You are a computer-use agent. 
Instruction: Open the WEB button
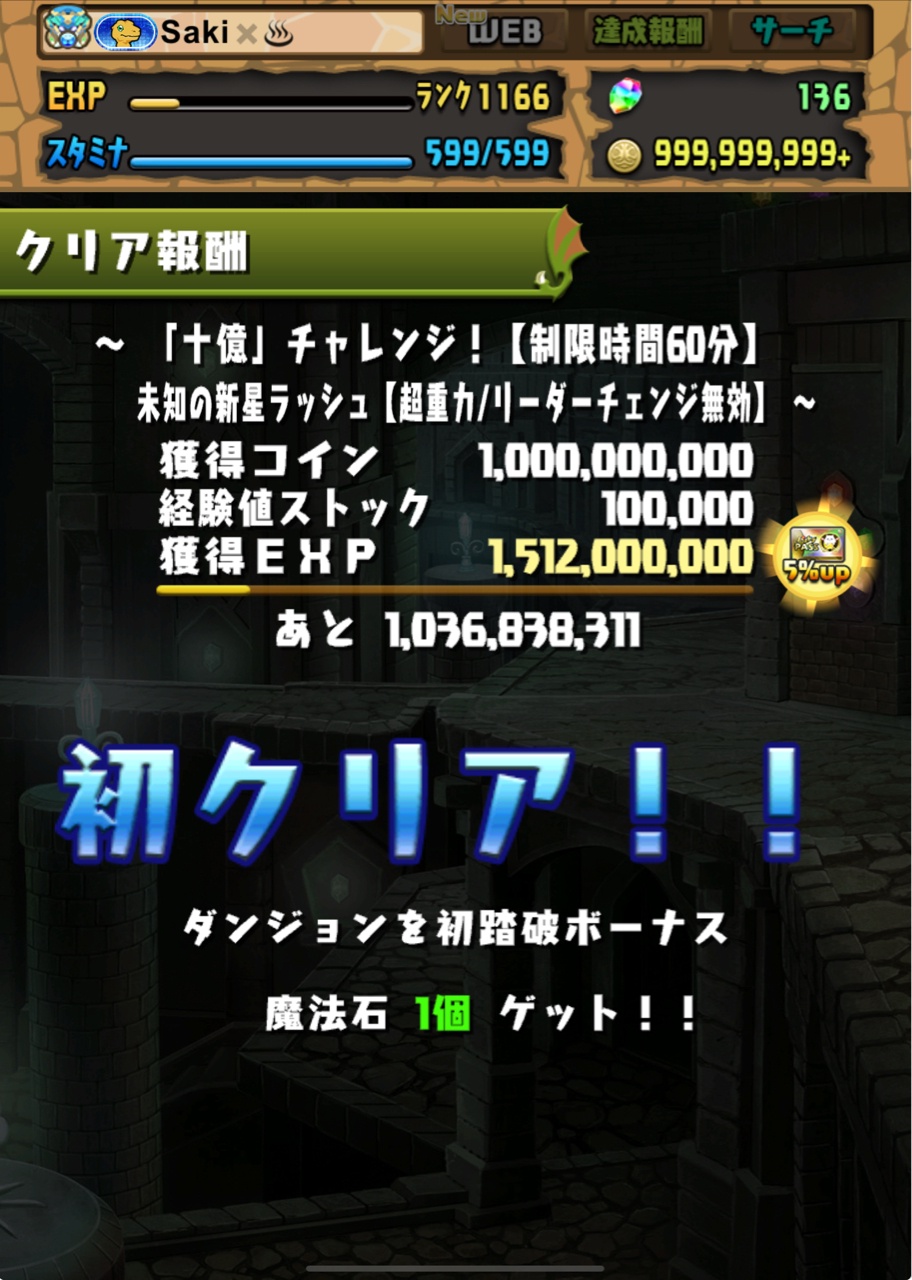coord(503,32)
